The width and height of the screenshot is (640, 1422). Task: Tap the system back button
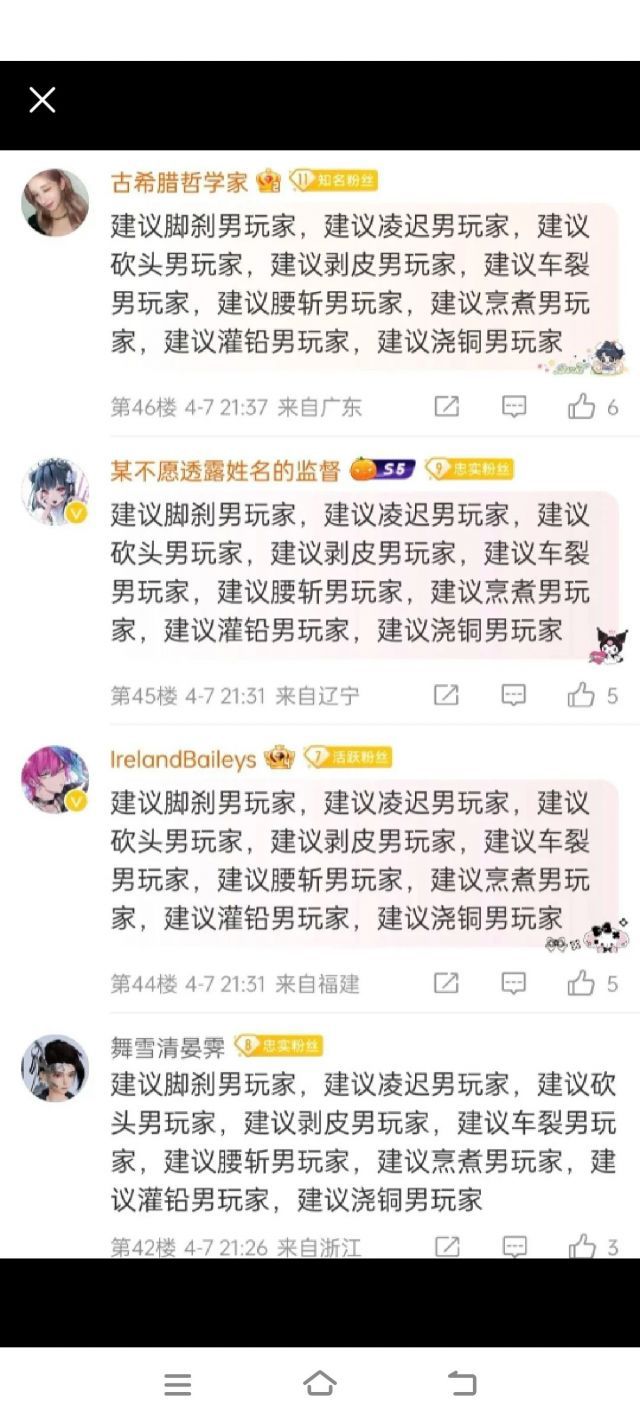tap(462, 1384)
